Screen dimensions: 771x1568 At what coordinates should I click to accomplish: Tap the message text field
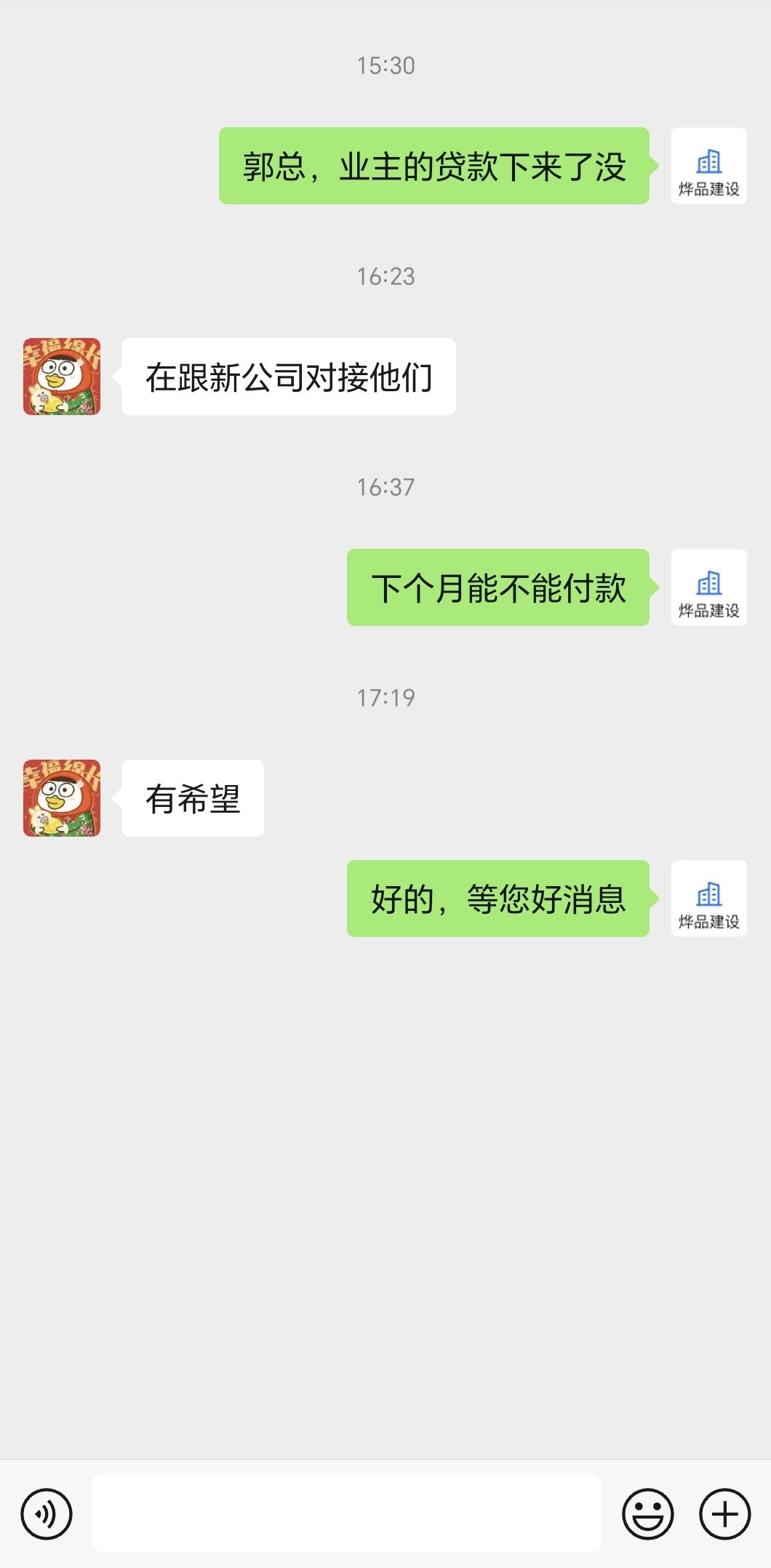coord(346,1513)
